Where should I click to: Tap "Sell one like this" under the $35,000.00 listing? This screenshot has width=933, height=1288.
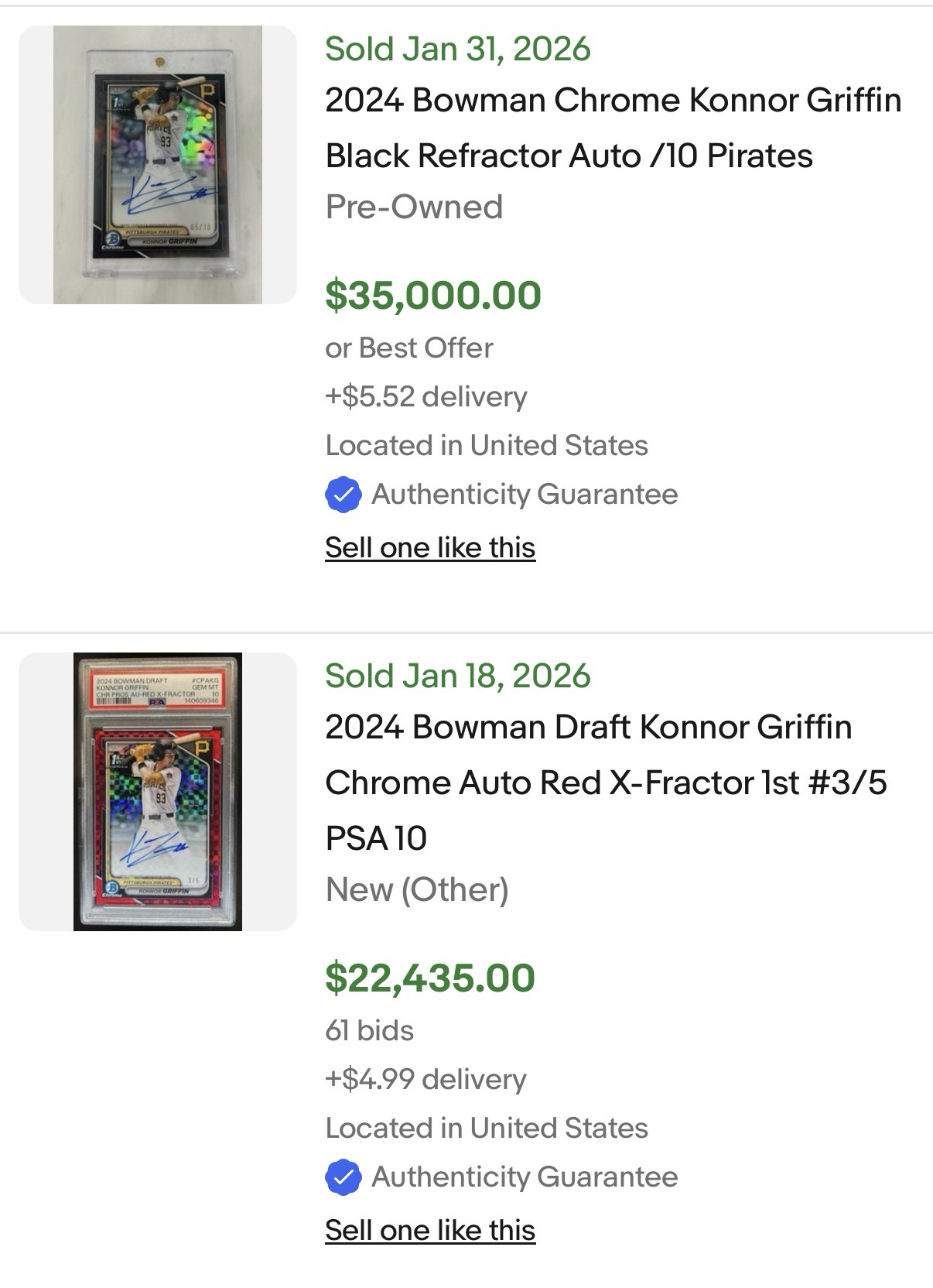430,548
